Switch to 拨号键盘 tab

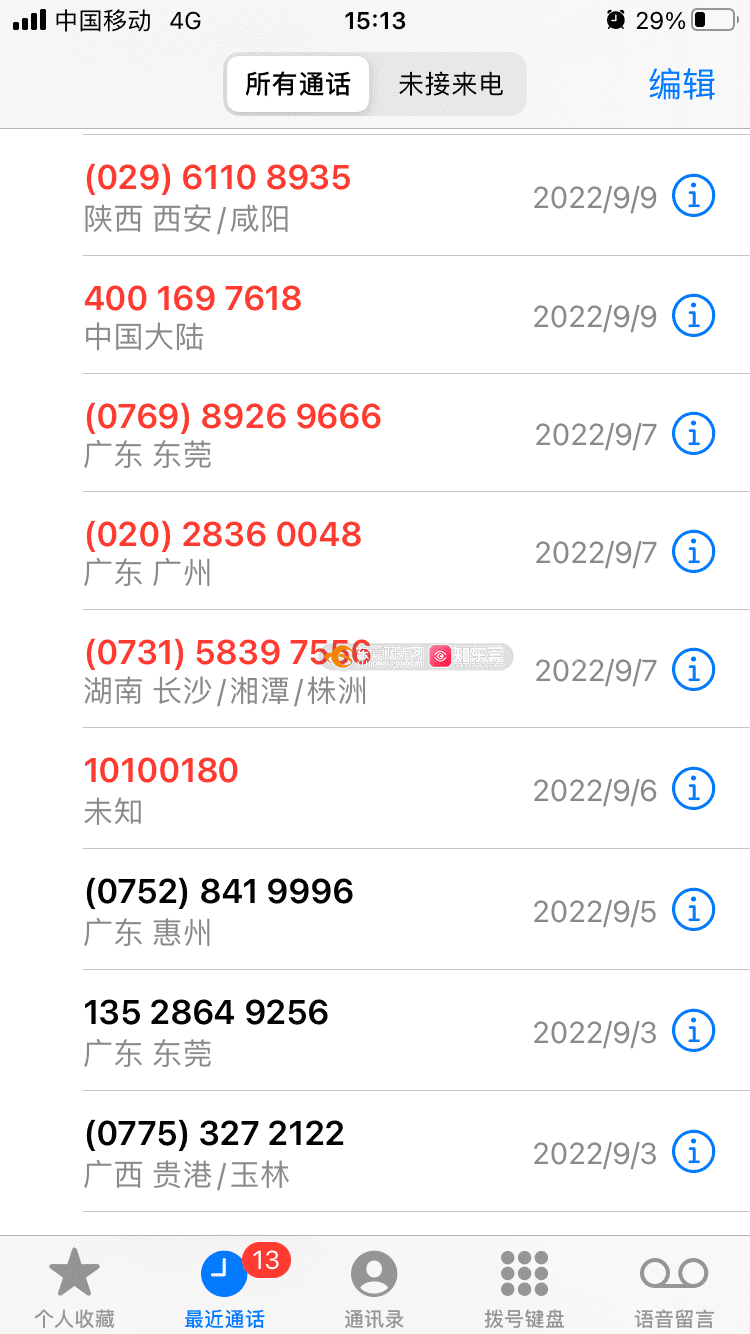tap(524, 1287)
